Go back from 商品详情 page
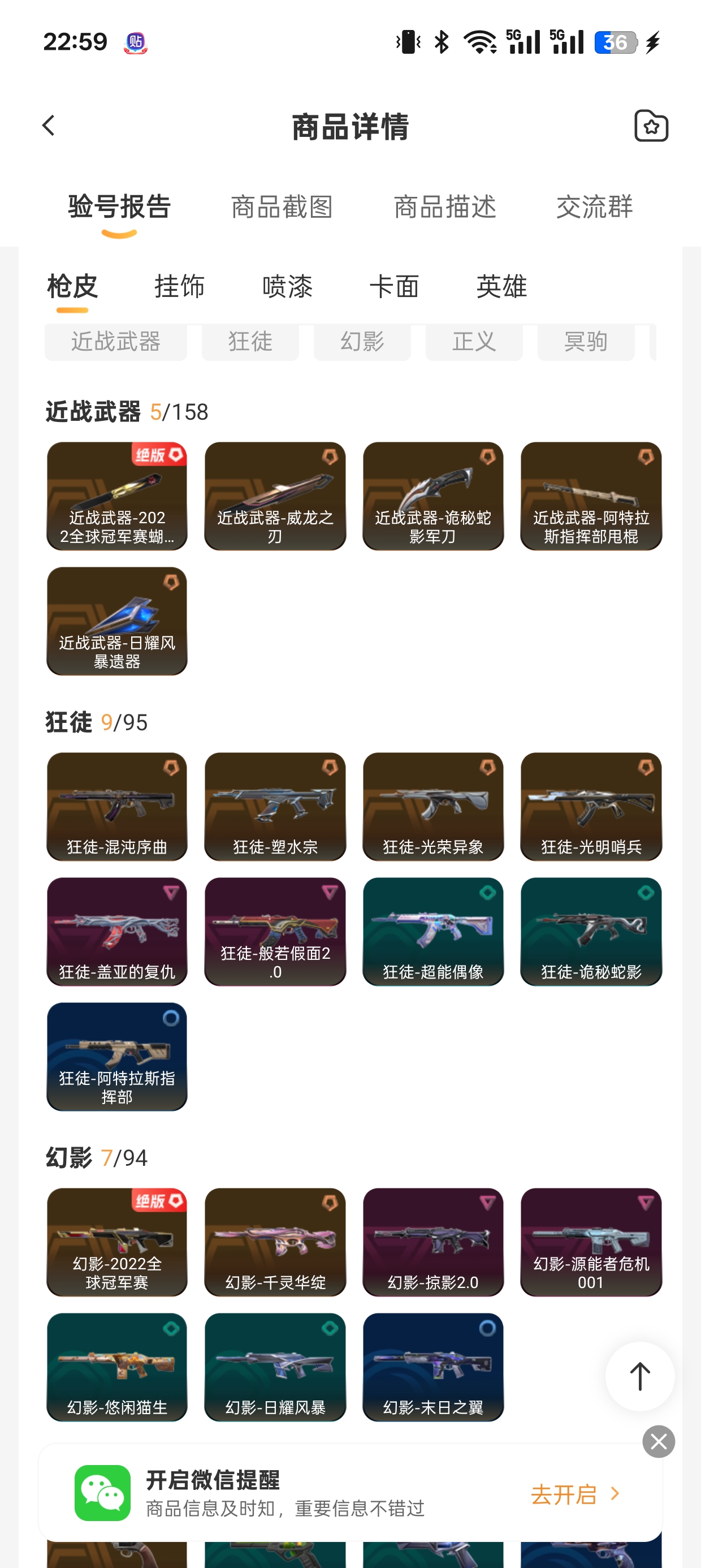 (49, 126)
